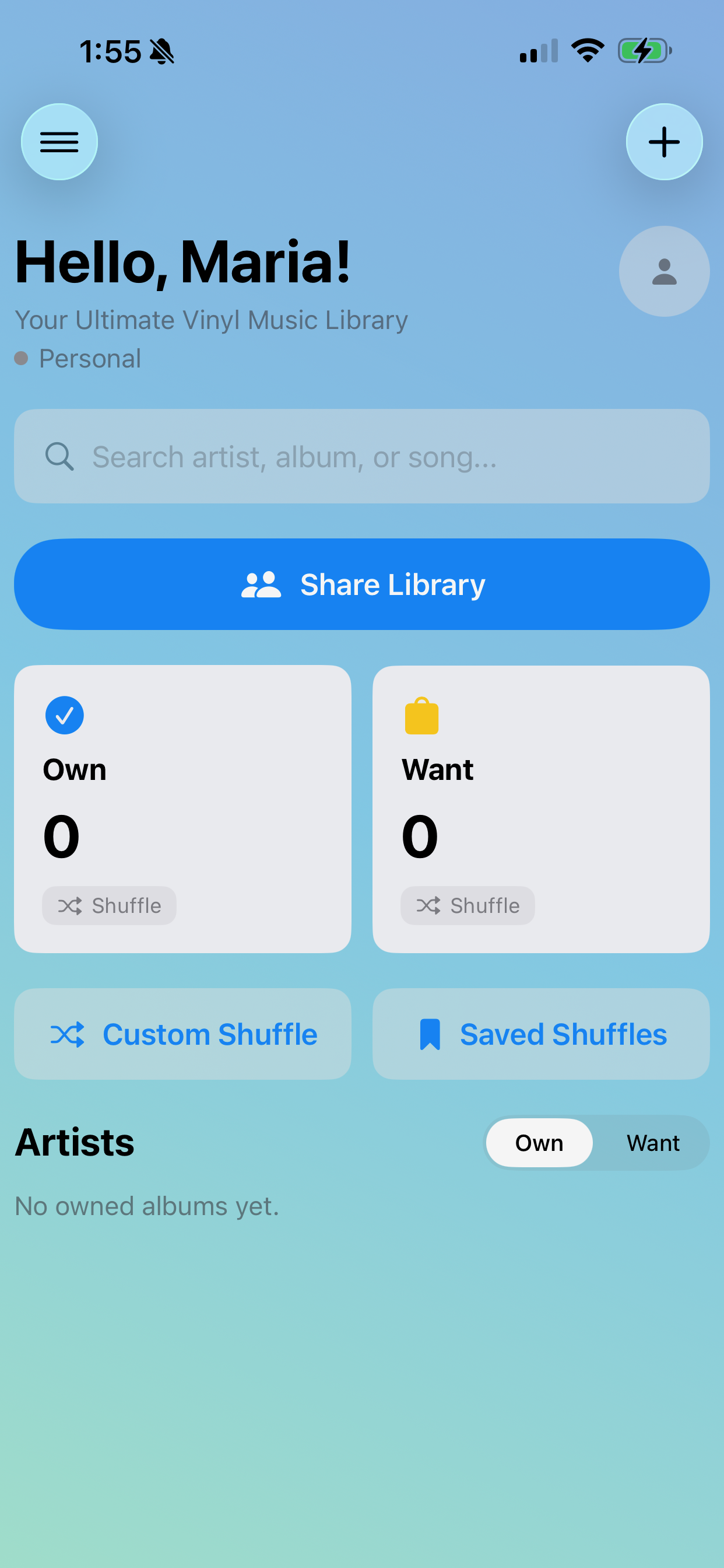Start a Custom Shuffle
724x1568 pixels.
[182, 1034]
